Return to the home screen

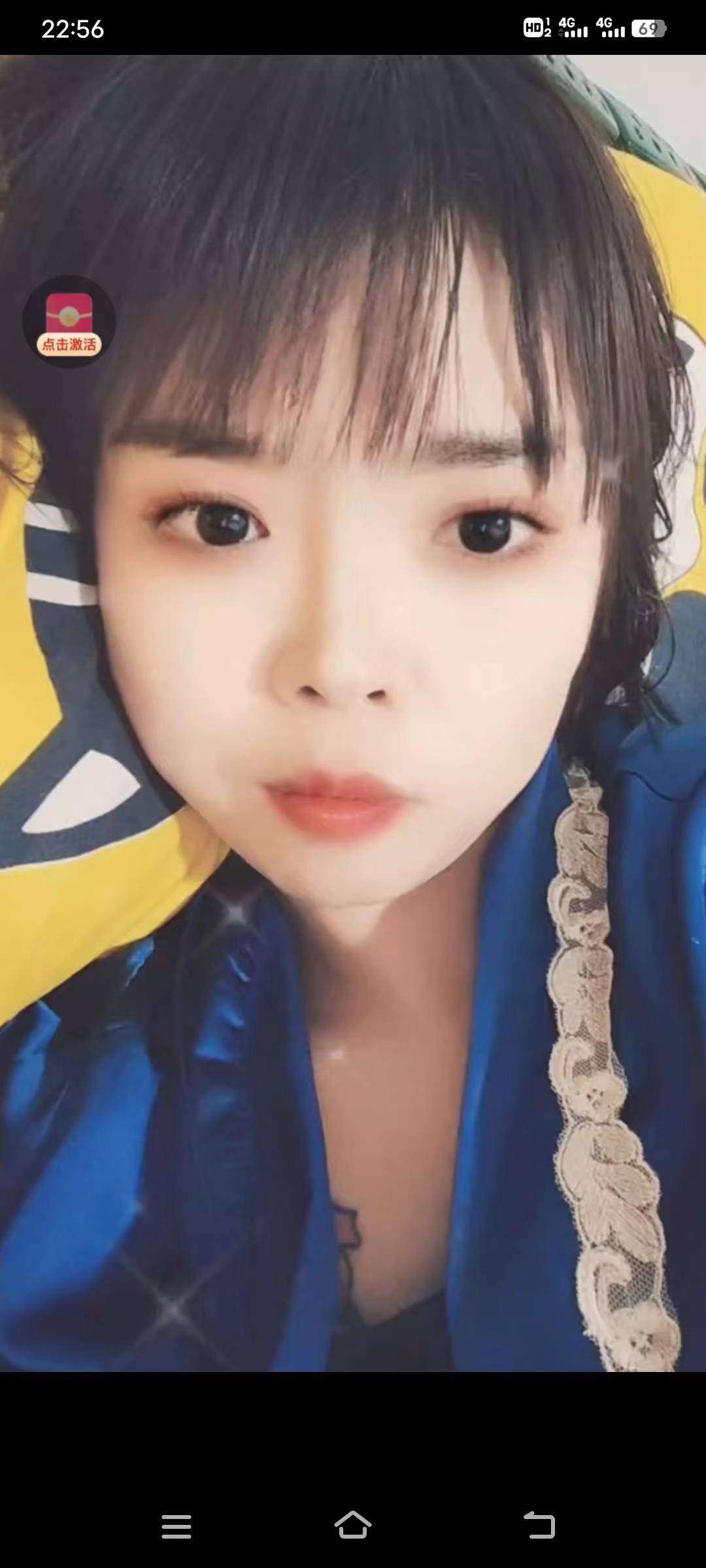tap(353, 1526)
